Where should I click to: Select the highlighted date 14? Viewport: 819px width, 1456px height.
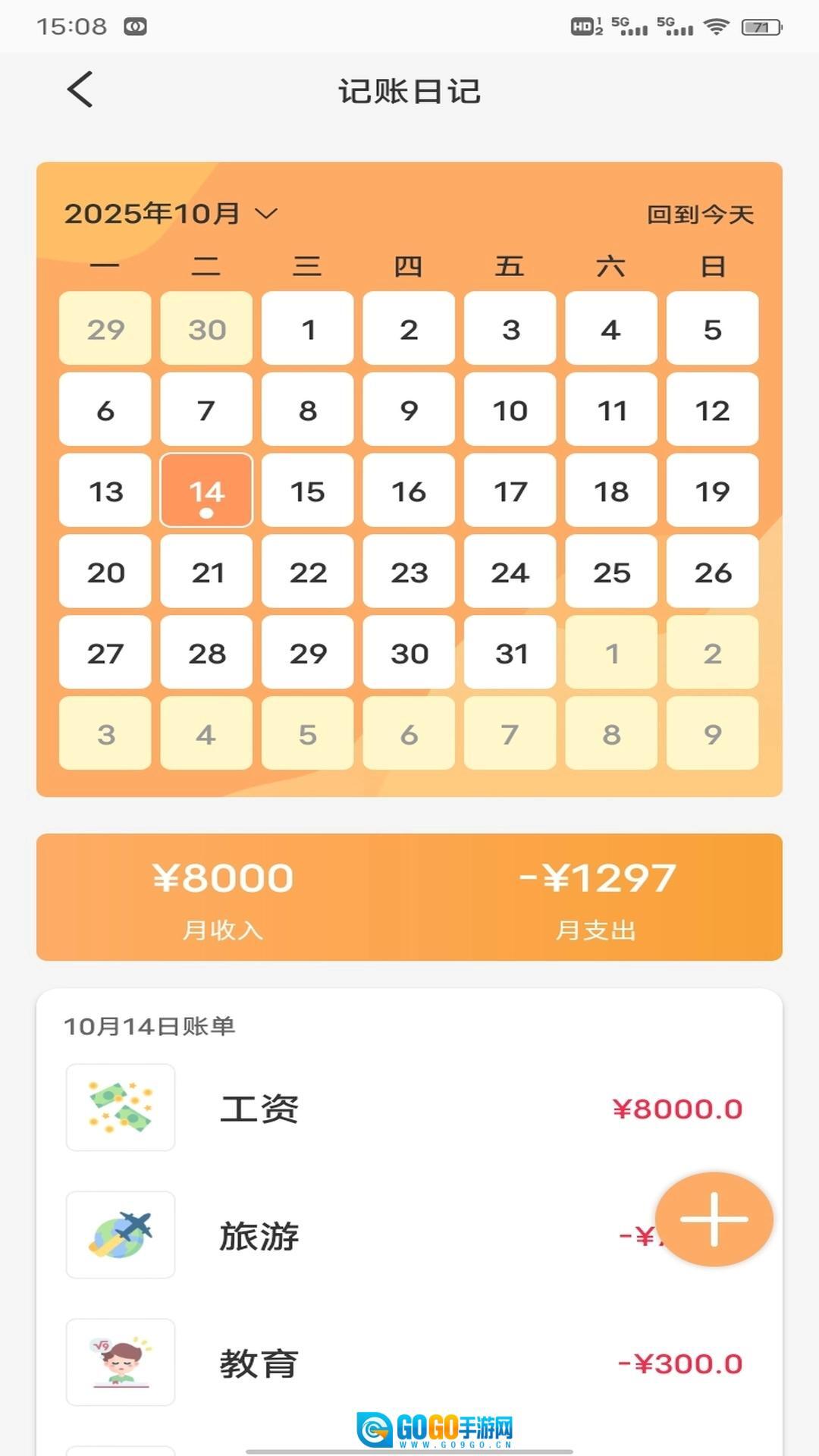pyautogui.click(x=206, y=491)
